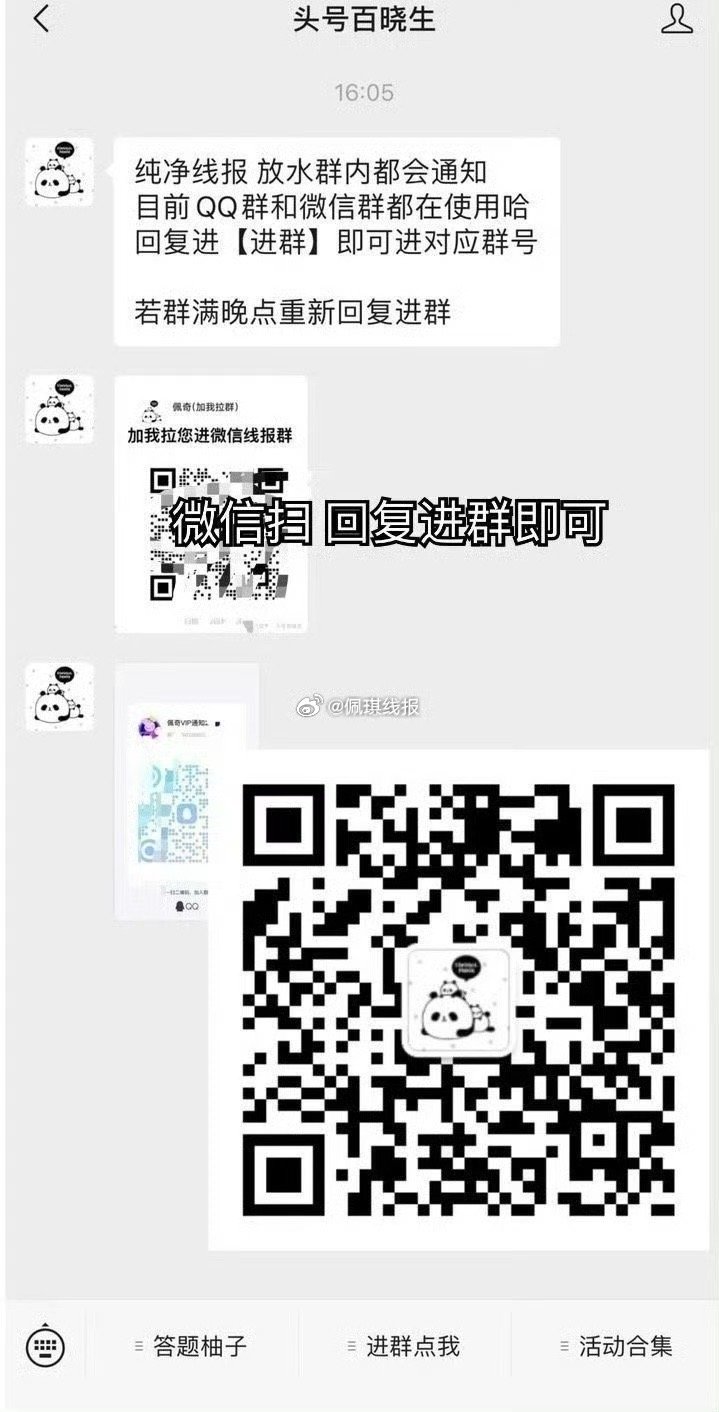Switch to keyboard input mode
The width and height of the screenshot is (719, 1412).
[45, 1346]
